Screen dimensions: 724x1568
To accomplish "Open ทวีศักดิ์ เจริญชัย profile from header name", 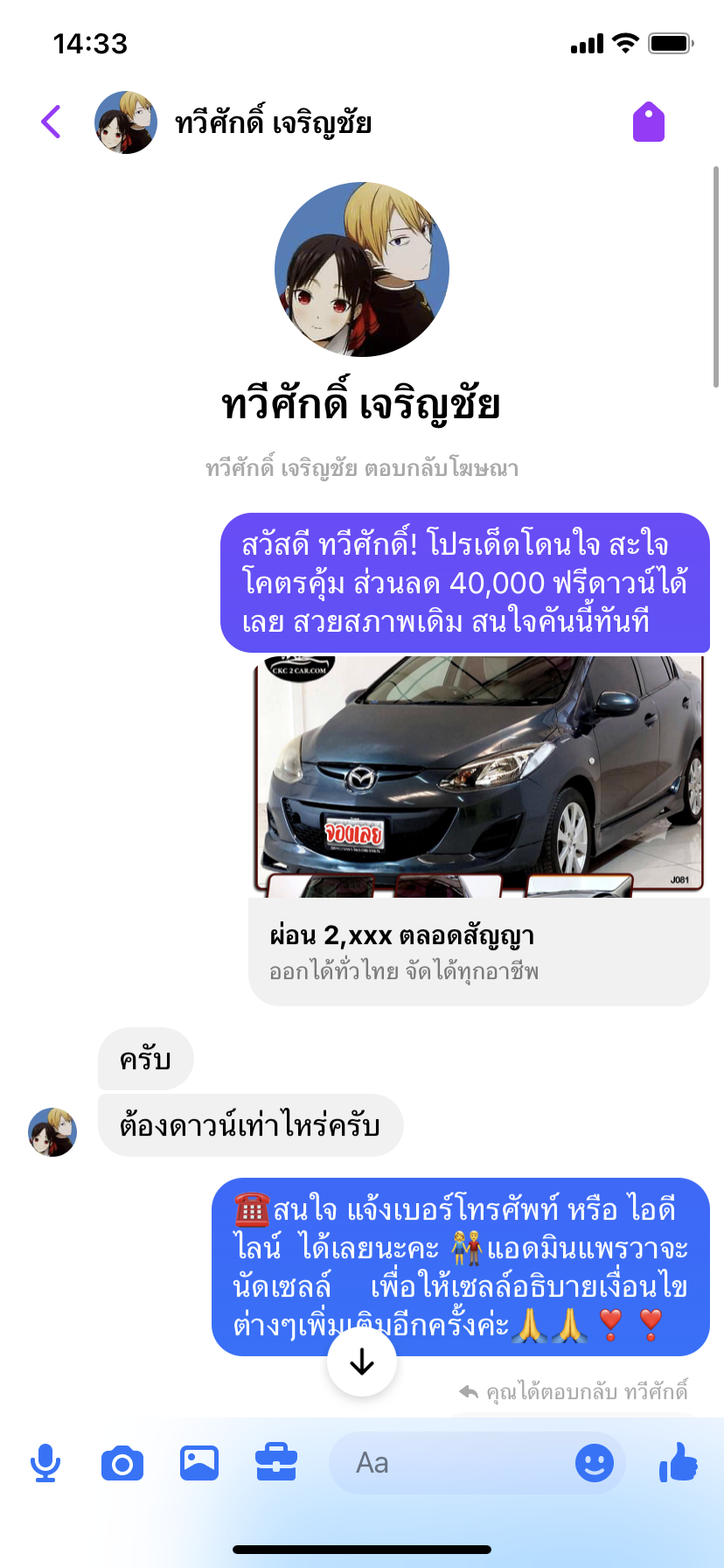I will [273, 122].
